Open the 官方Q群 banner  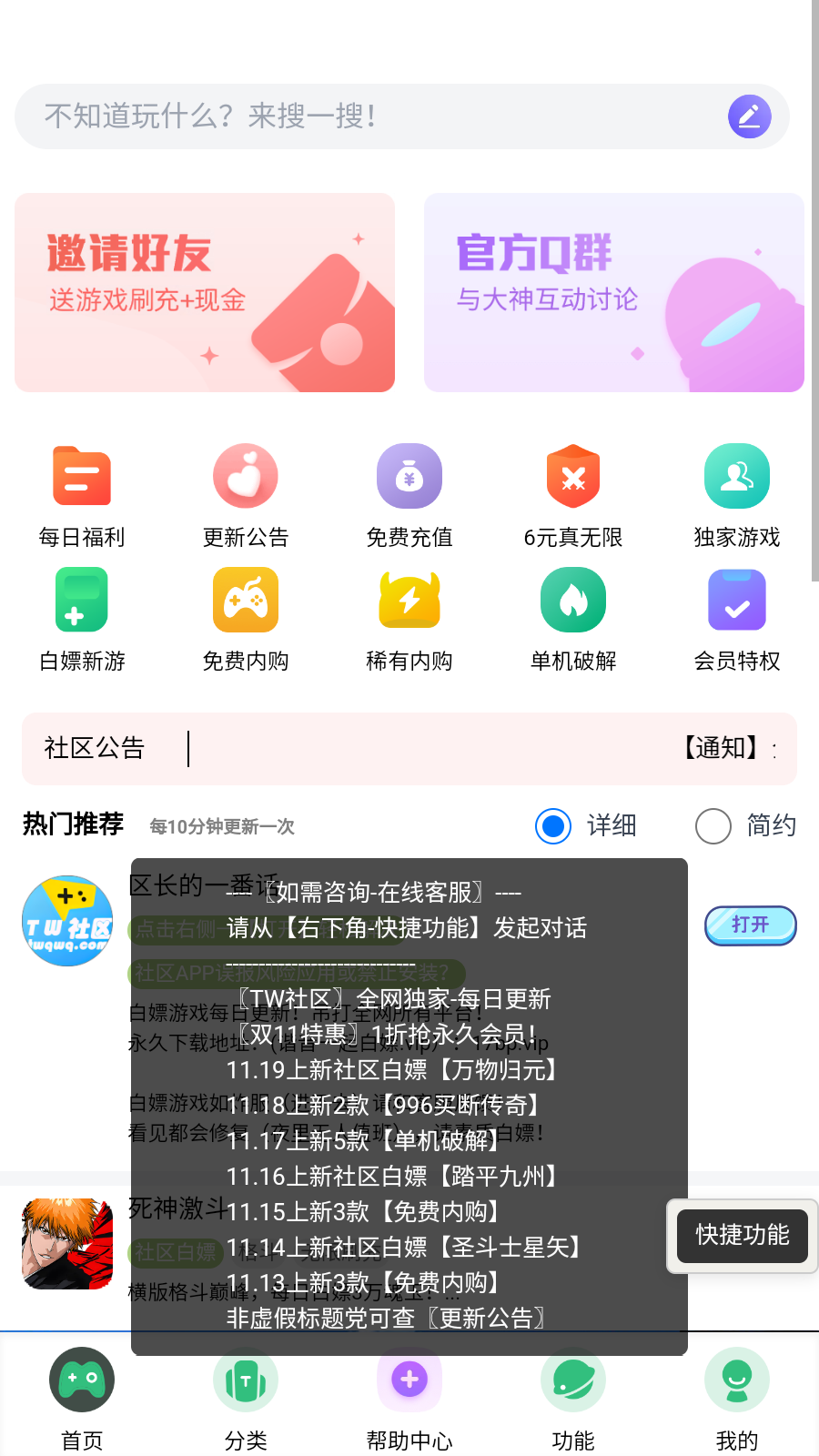coord(614,293)
